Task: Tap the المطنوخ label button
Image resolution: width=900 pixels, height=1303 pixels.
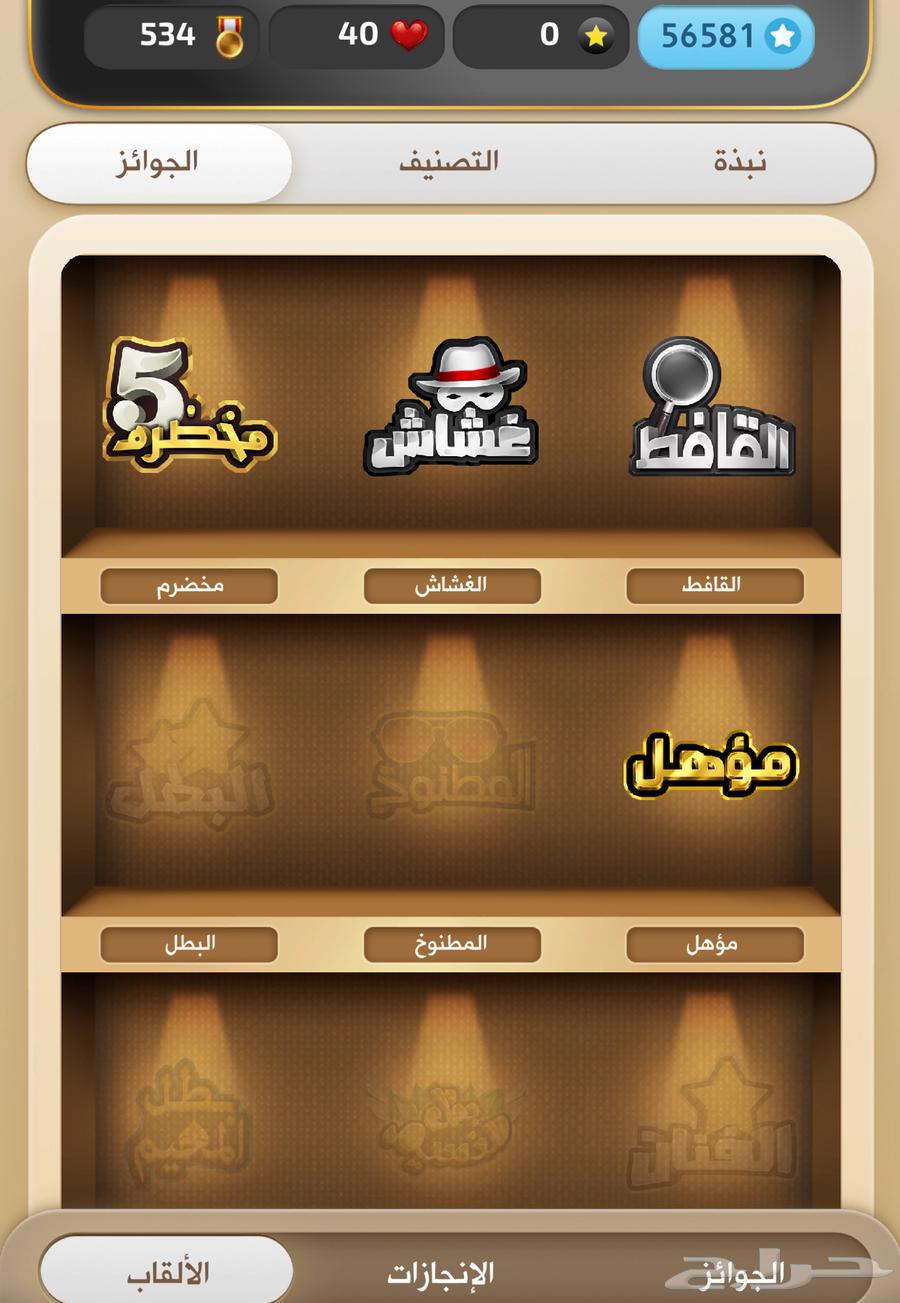Action: coord(451,944)
